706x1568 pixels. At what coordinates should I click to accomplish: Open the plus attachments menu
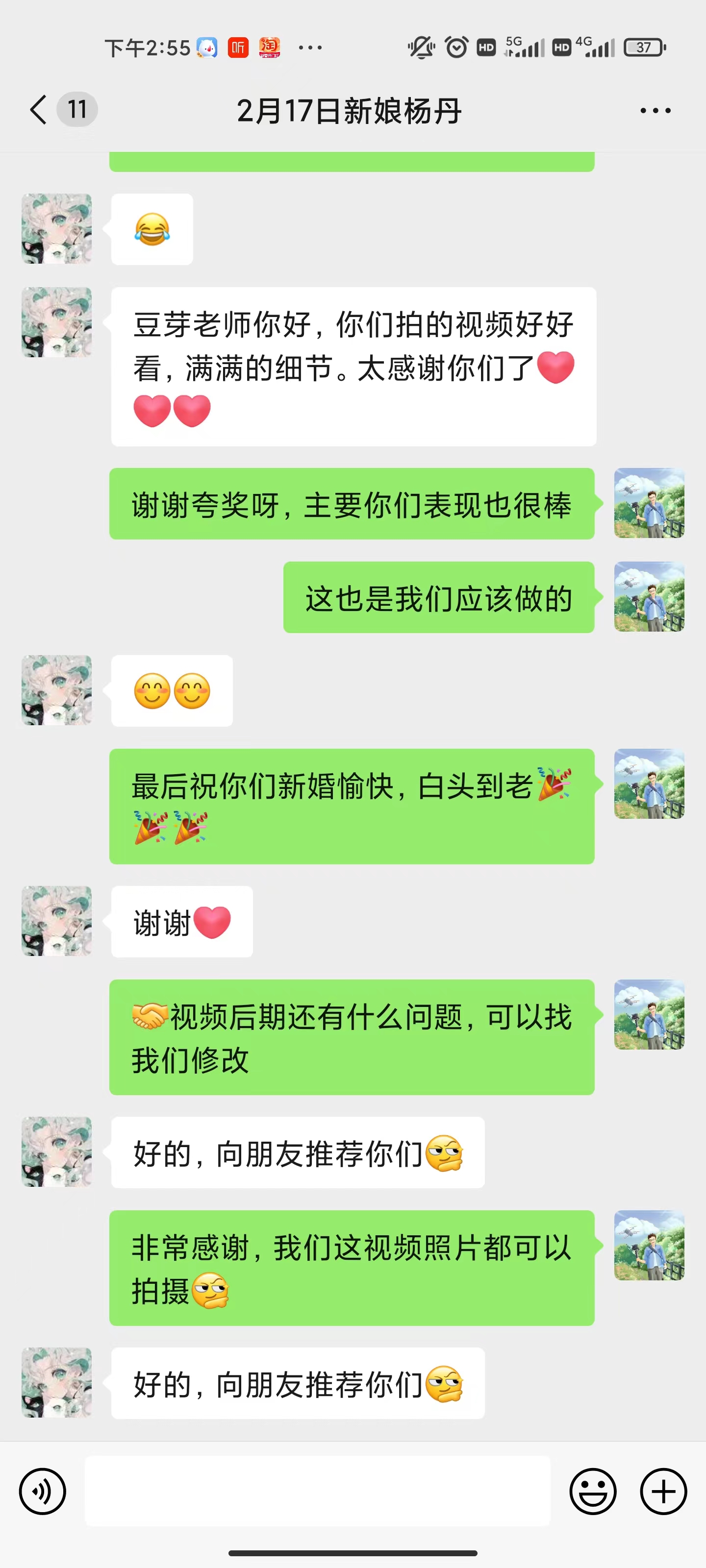(x=663, y=1491)
